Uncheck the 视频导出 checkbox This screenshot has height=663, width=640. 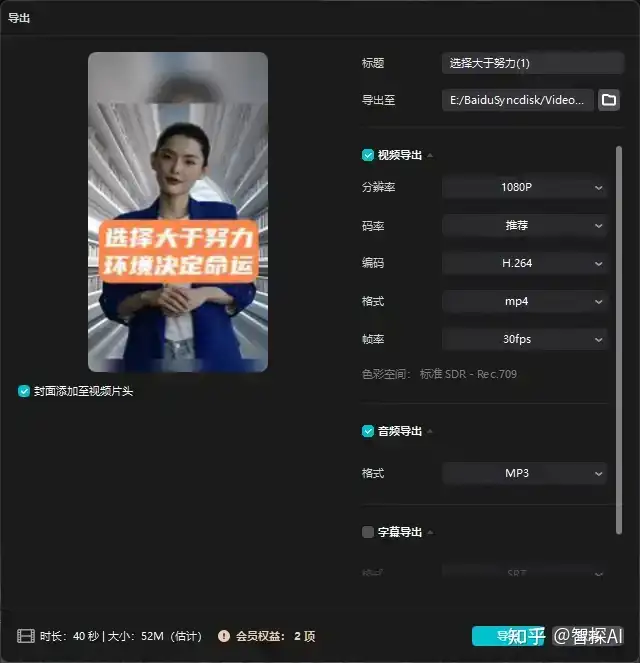click(x=368, y=155)
